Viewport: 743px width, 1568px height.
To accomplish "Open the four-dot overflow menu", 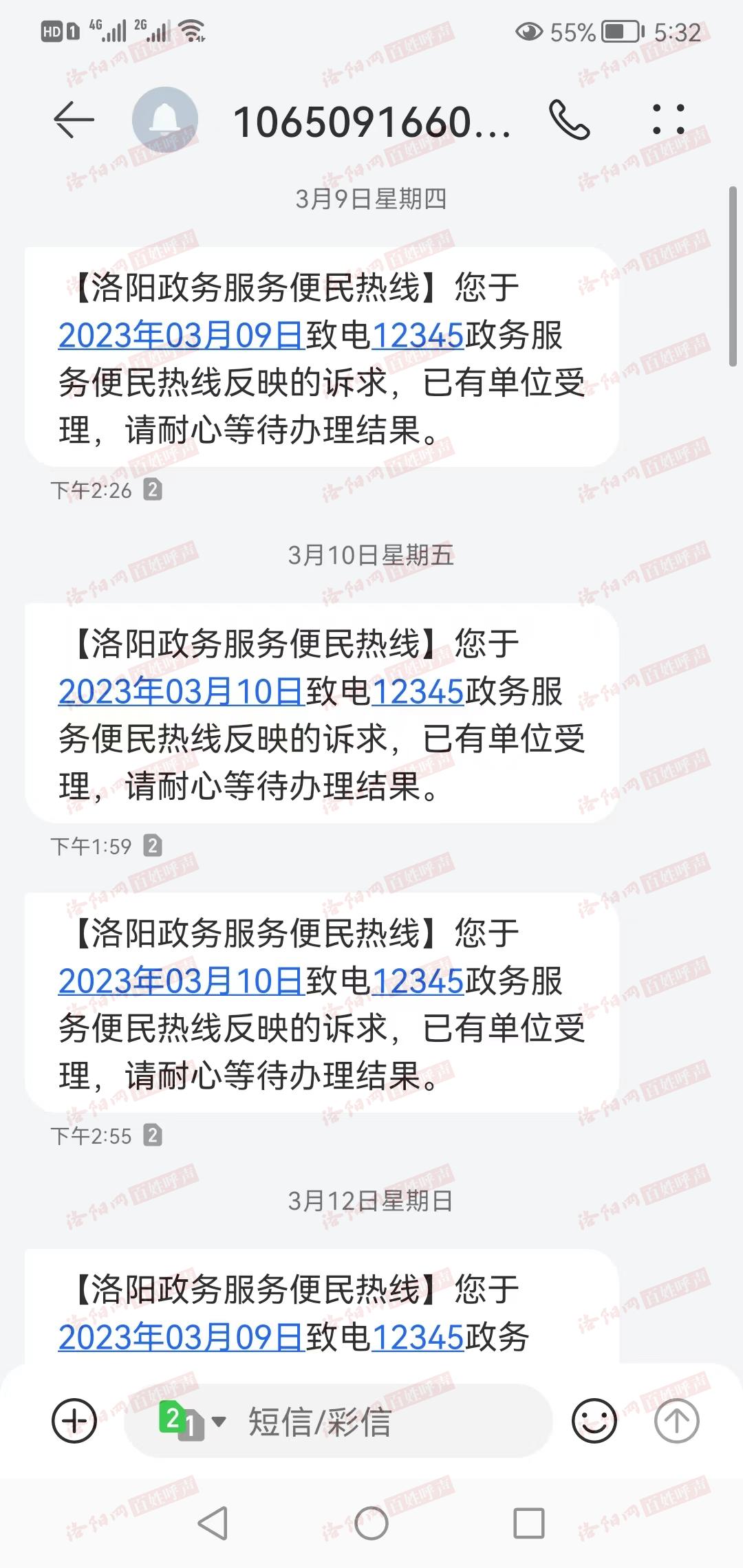I will click(668, 119).
